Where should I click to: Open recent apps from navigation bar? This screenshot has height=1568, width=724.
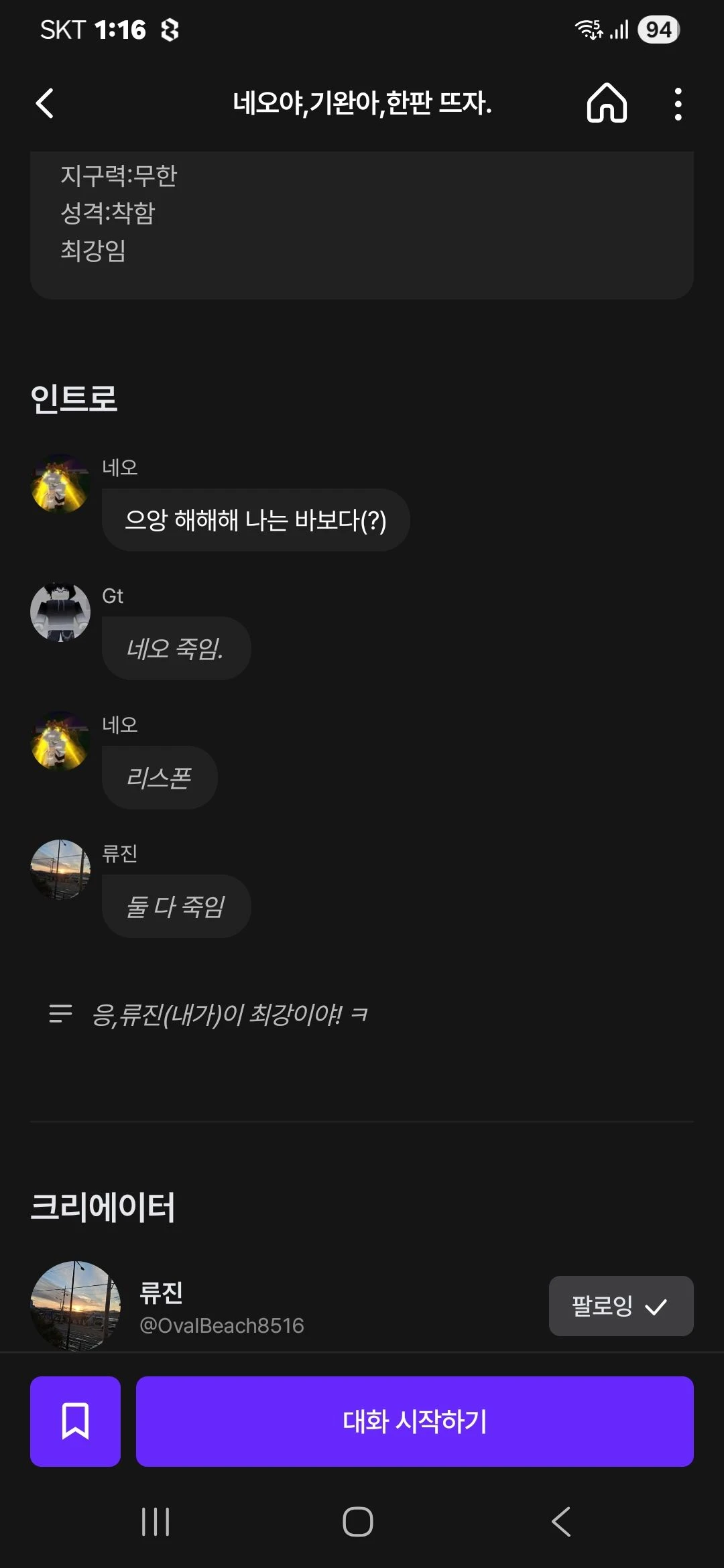(156, 1522)
